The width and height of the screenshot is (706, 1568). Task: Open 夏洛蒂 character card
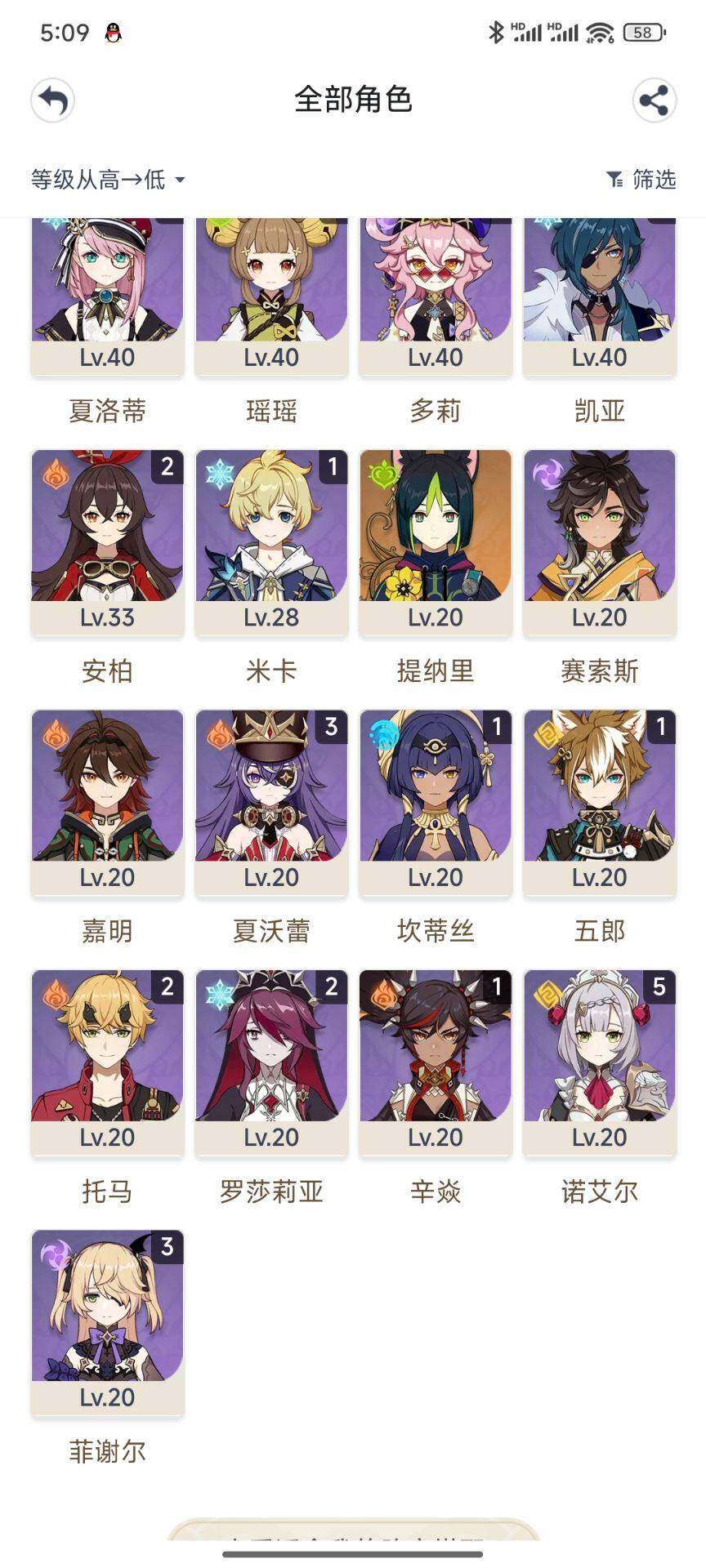pyautogui.click(x=107, y=294)
